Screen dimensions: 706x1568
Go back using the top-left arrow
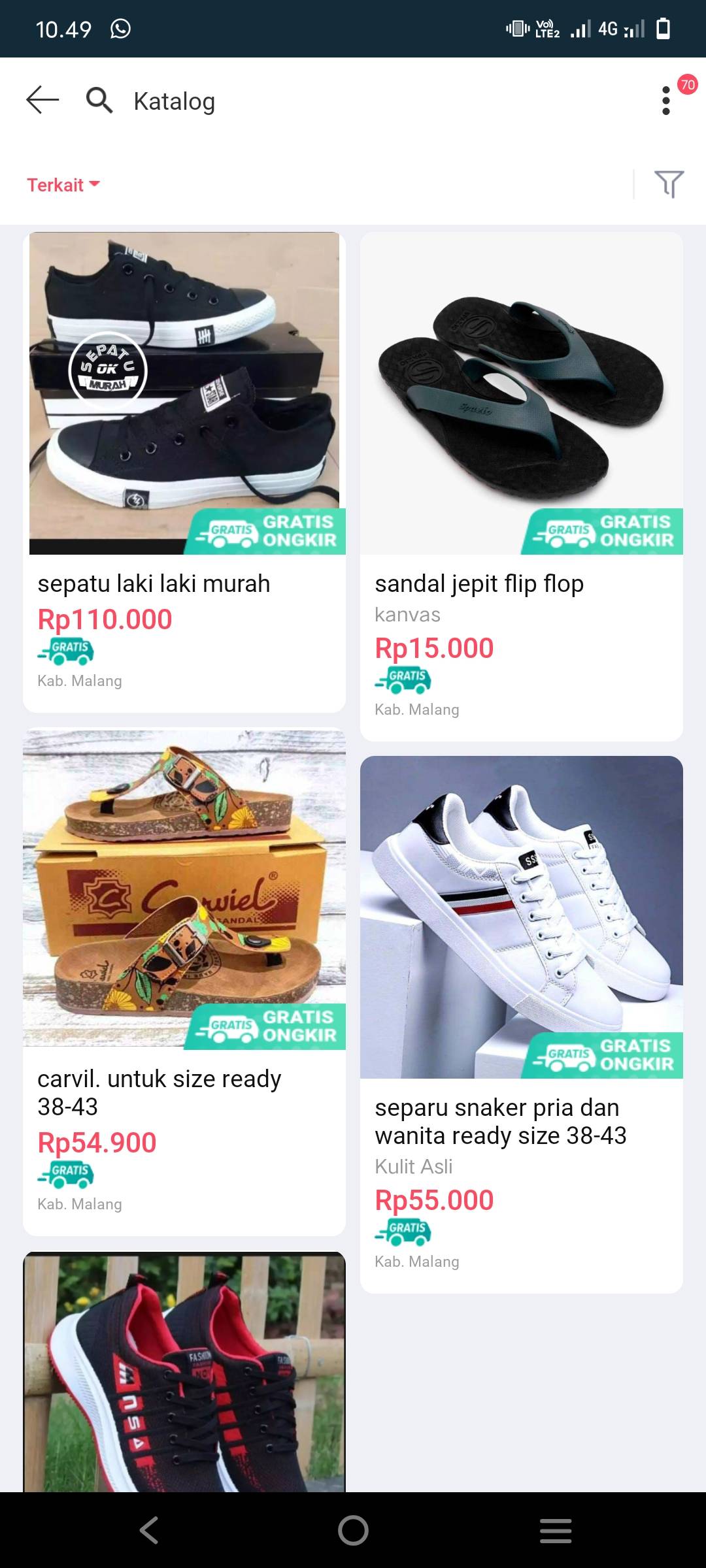point(42,100)
